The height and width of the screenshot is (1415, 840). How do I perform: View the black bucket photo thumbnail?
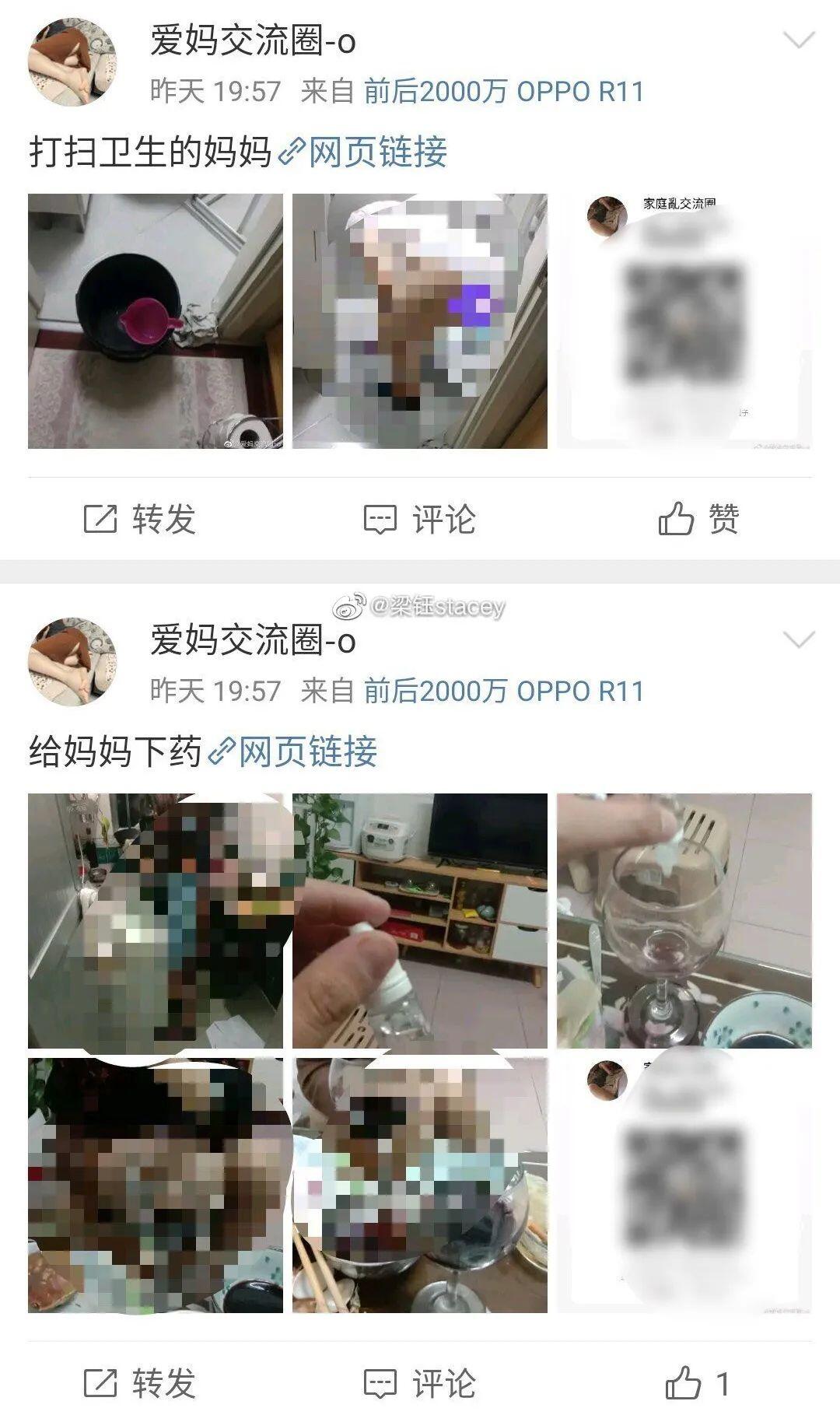coord(156,320)
